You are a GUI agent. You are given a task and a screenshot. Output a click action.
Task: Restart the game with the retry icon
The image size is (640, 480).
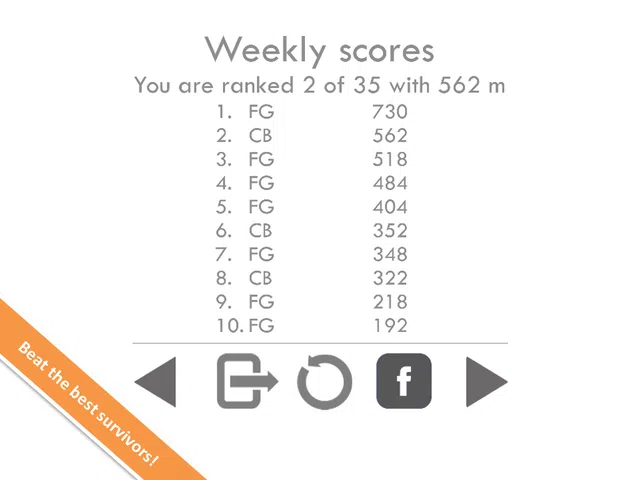(325, 381)
